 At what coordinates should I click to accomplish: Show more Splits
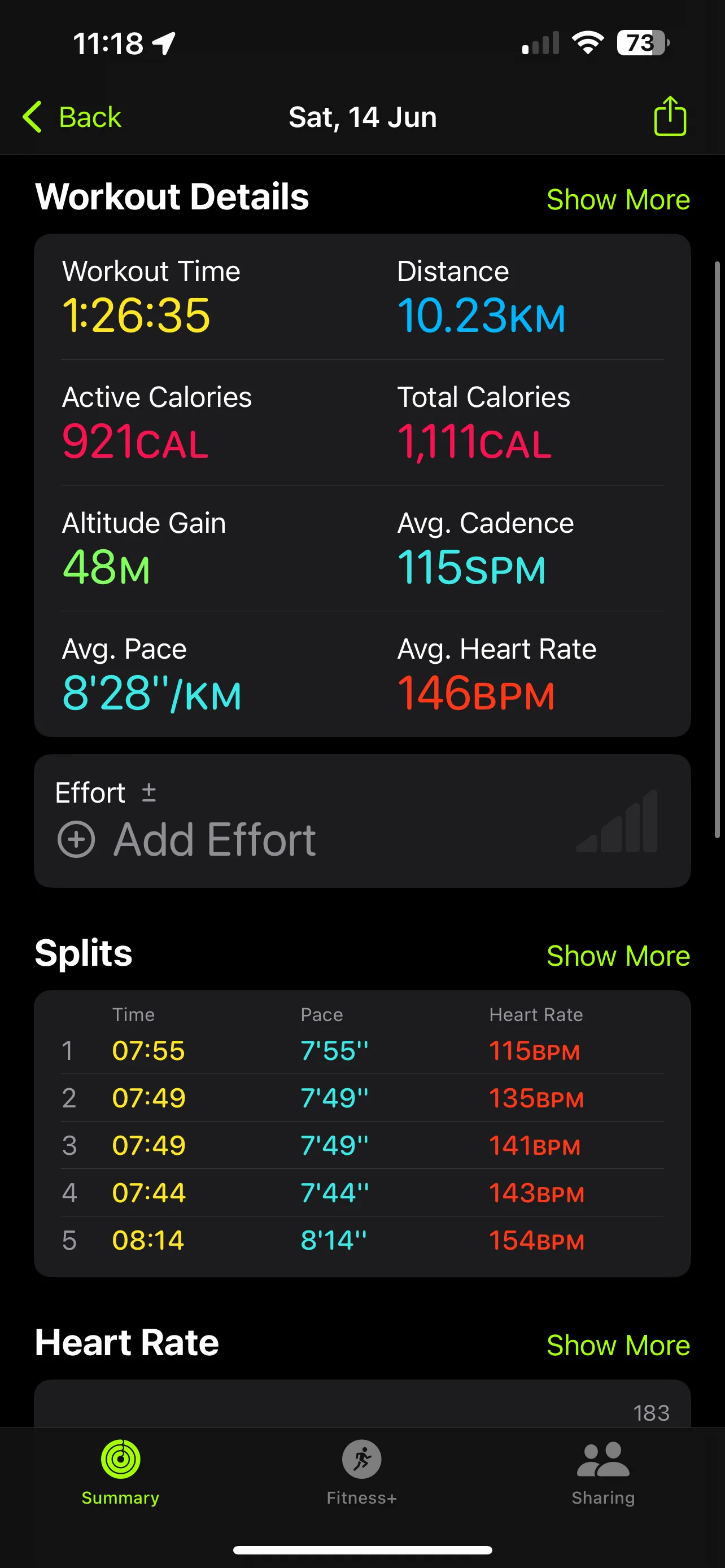tap(617, 956)
